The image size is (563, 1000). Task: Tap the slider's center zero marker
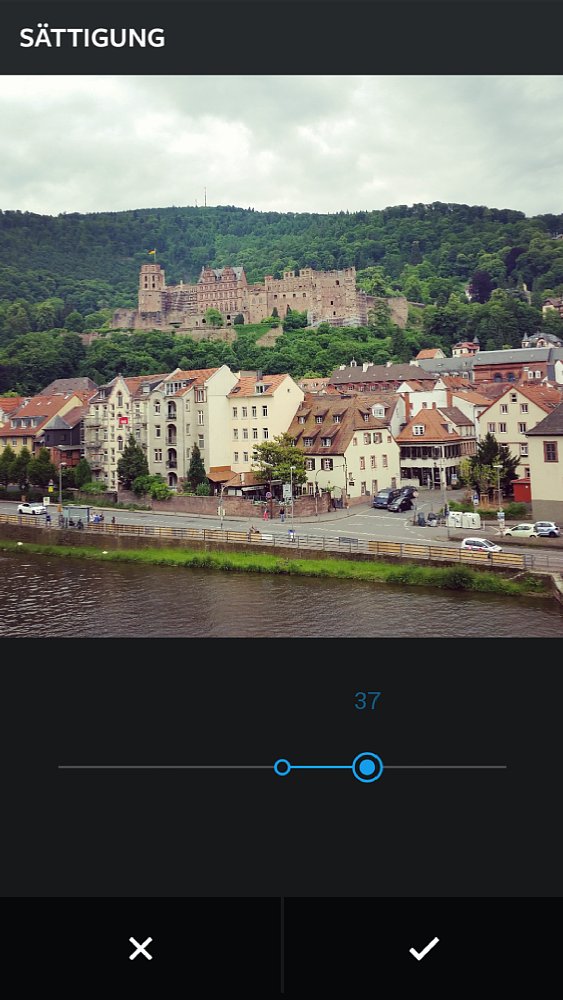pos(282,767)
